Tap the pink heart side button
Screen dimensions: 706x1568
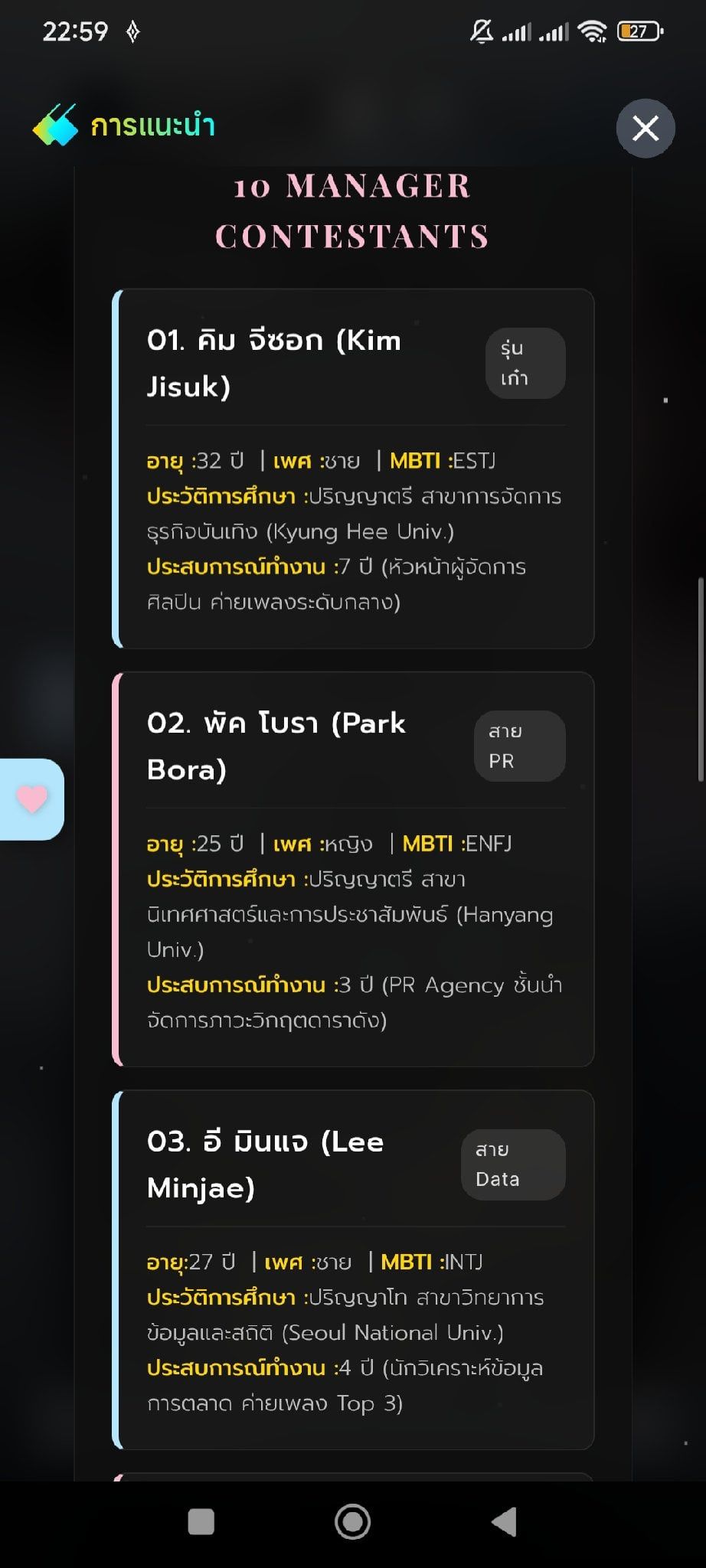[x=31, y=799]
